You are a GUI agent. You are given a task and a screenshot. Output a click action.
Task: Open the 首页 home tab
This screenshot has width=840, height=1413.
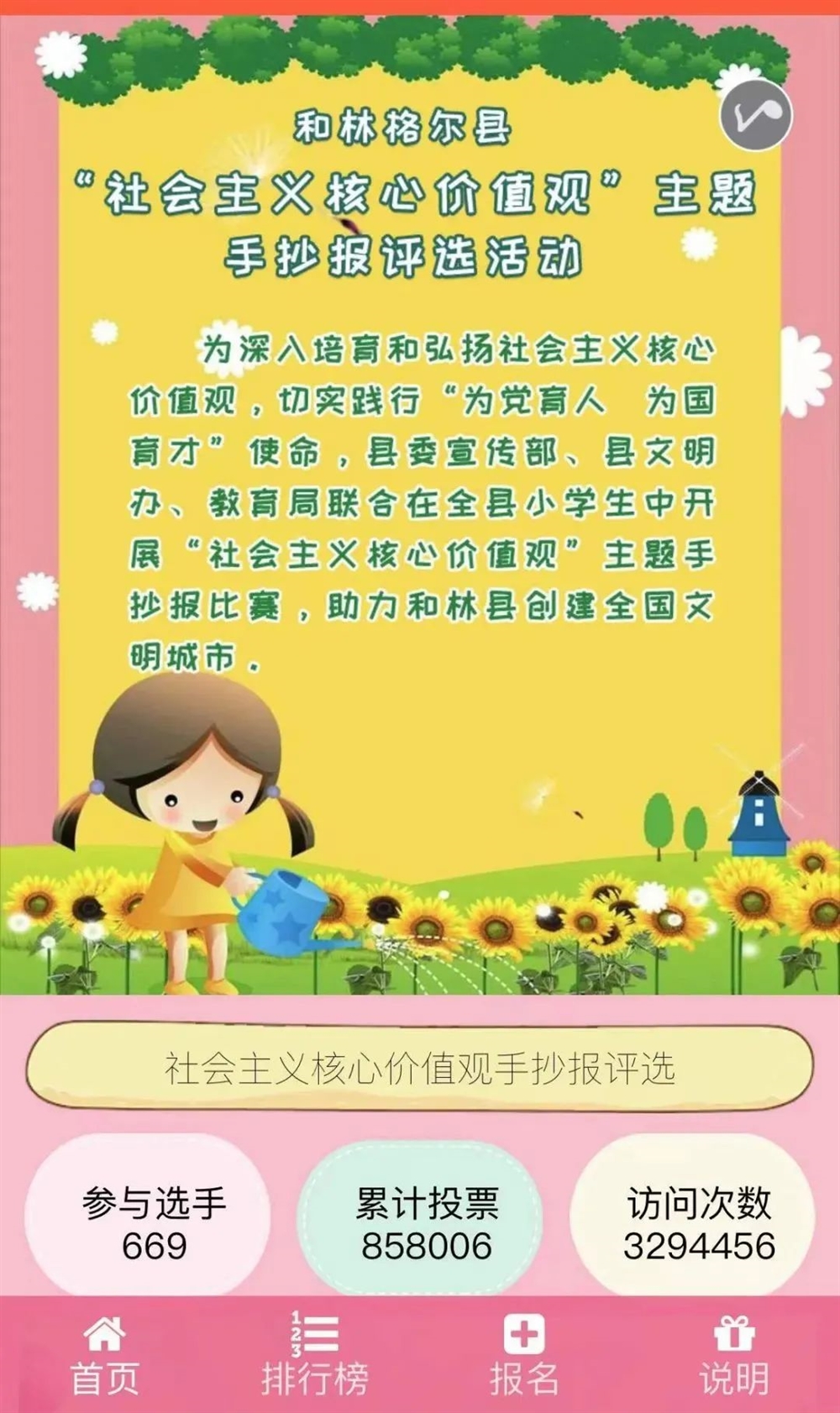[x=104, y=1354]
